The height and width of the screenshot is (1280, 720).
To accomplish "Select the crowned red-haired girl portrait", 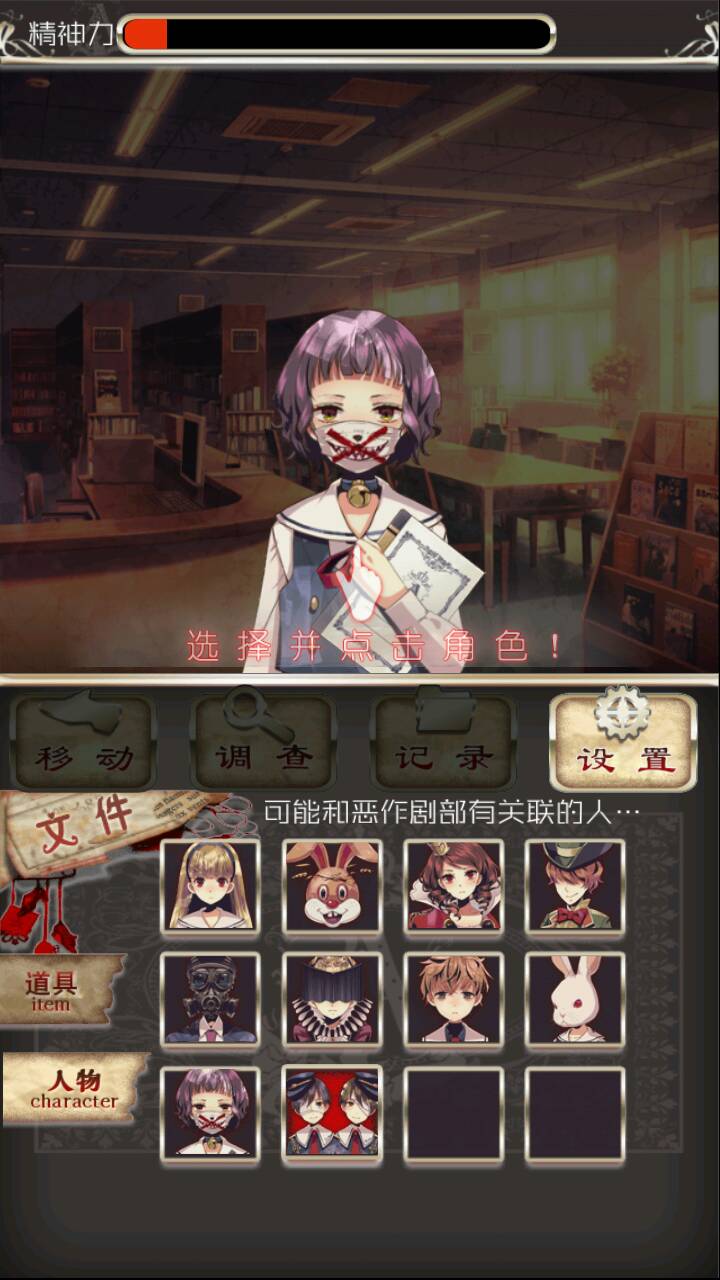I will click(453, 886).
